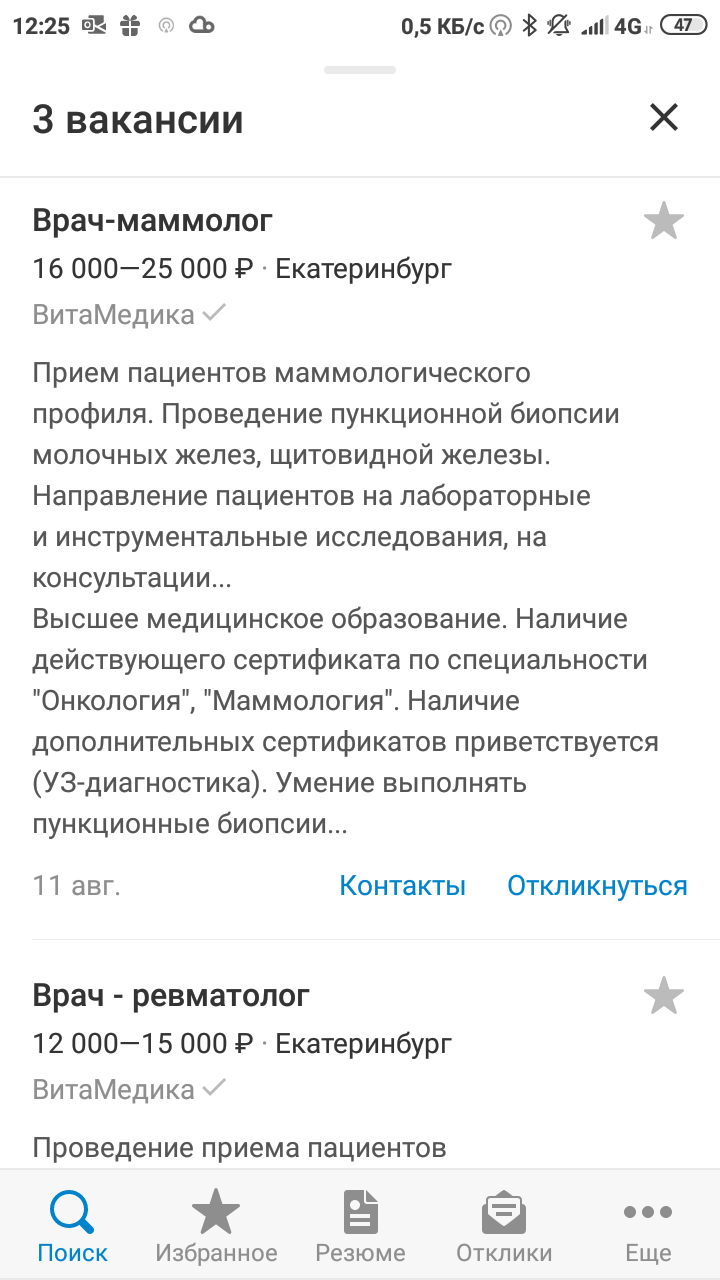Add Врач - ревматолог vacancy to favorites
Screen dimensions: 720x1280
(x=663, y=996)
